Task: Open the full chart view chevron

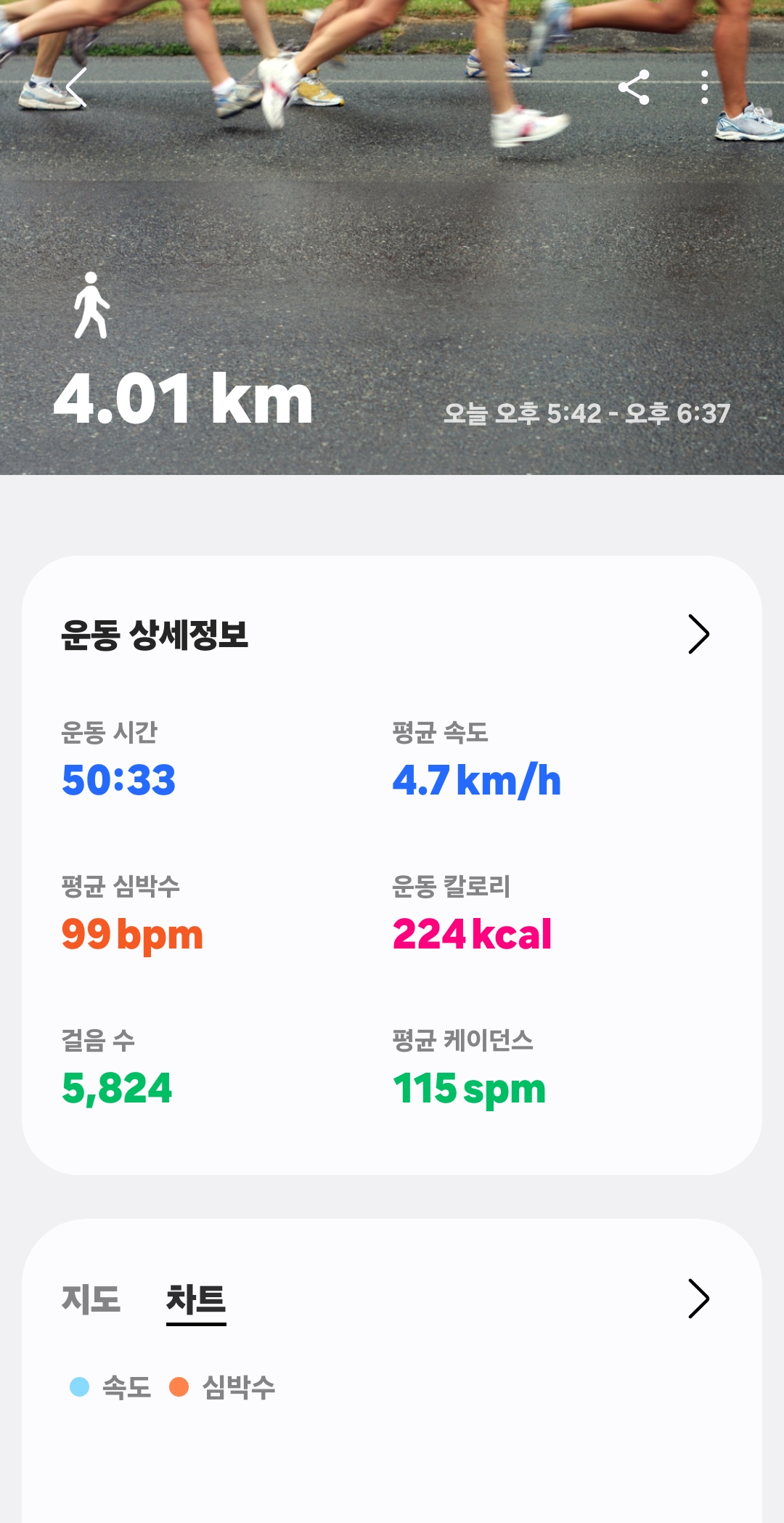Action: (698, 1299)
